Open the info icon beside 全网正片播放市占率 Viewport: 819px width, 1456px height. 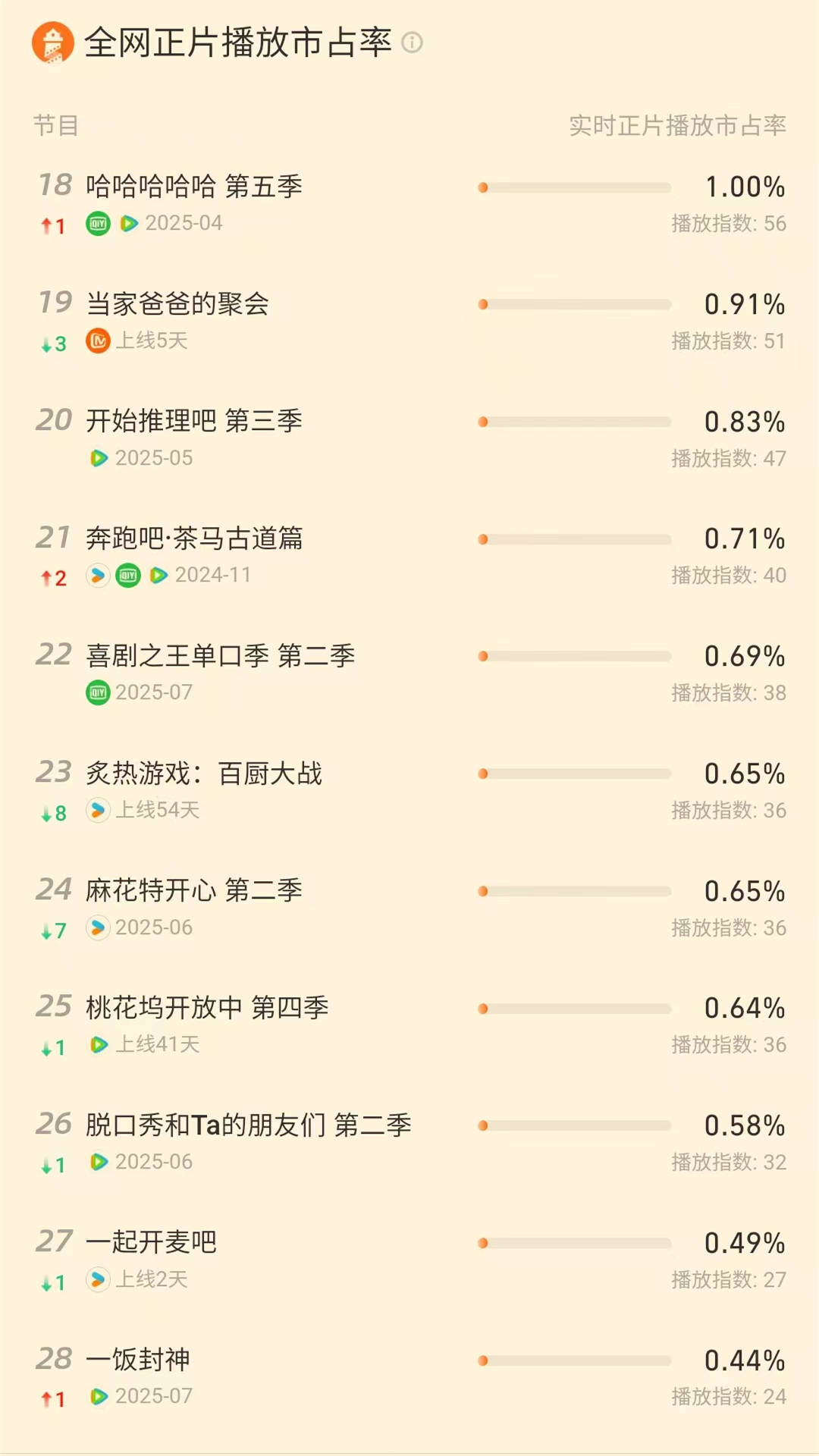pos(412,42)
